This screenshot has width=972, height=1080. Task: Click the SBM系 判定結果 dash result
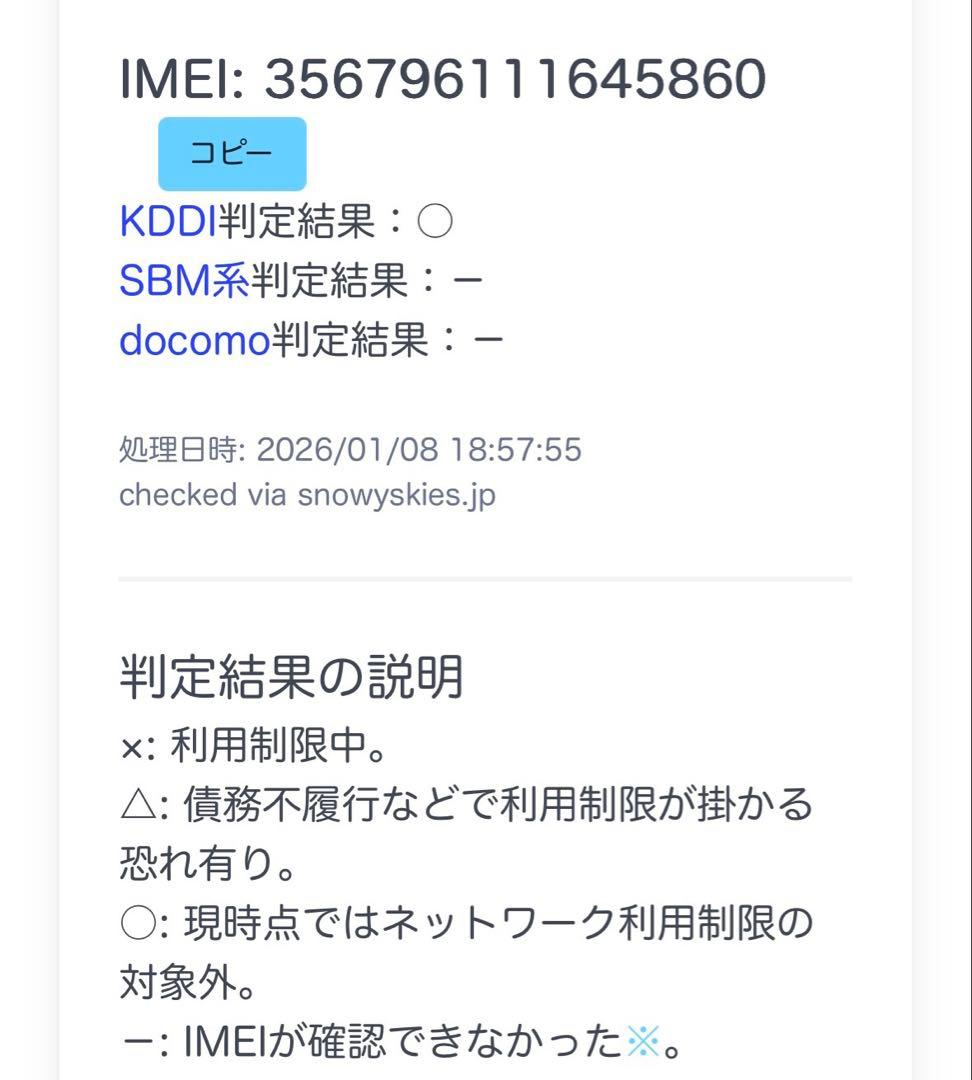click(467, 281)
